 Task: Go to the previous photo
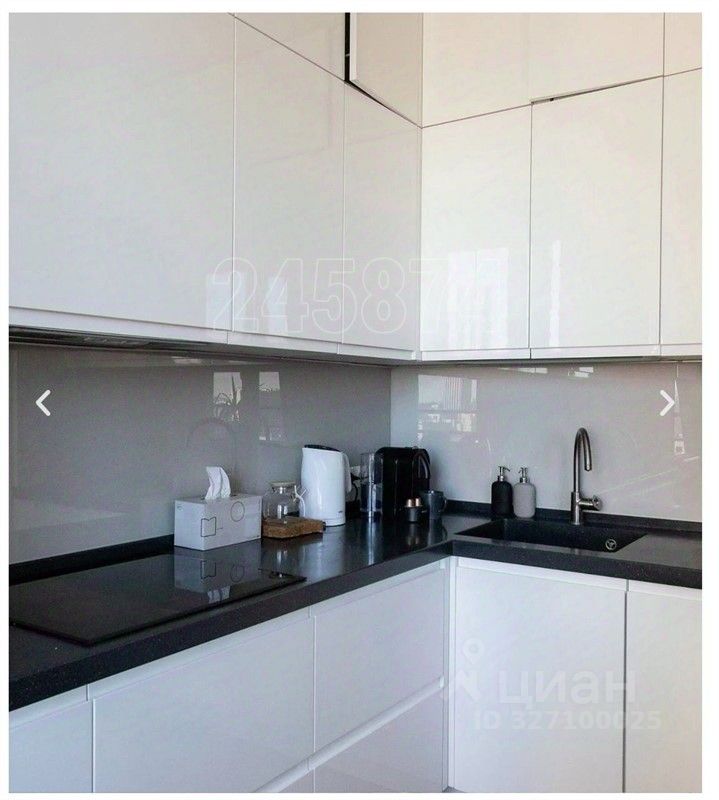43,403
